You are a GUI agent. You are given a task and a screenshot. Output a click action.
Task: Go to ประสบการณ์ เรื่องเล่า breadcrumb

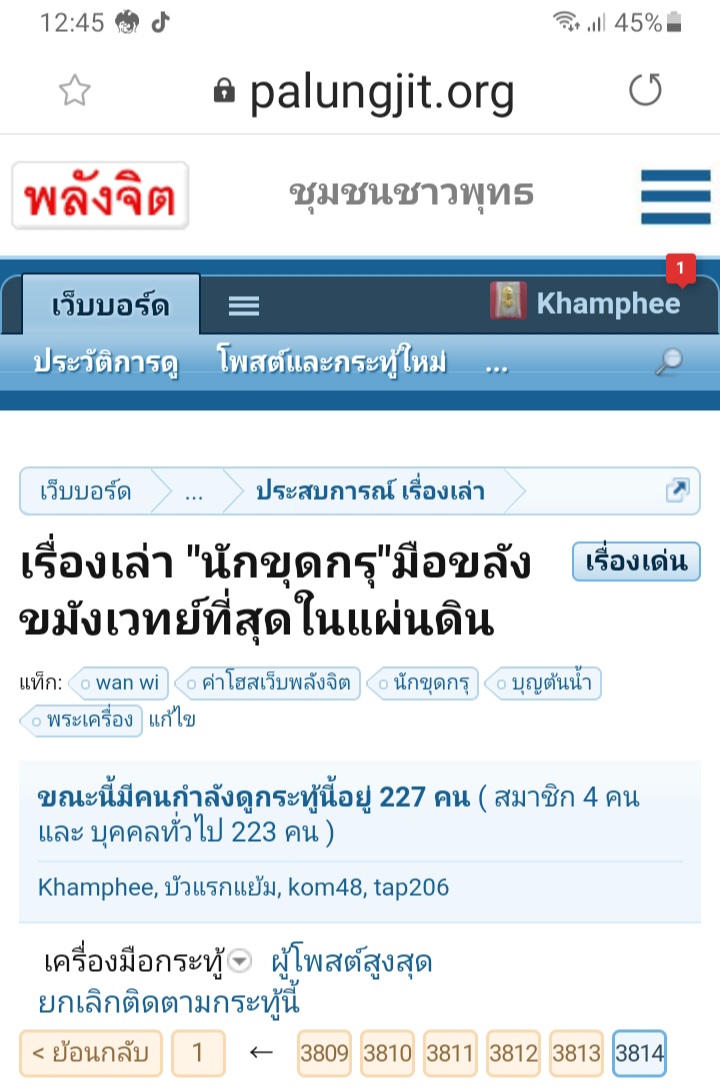[370, 491]
